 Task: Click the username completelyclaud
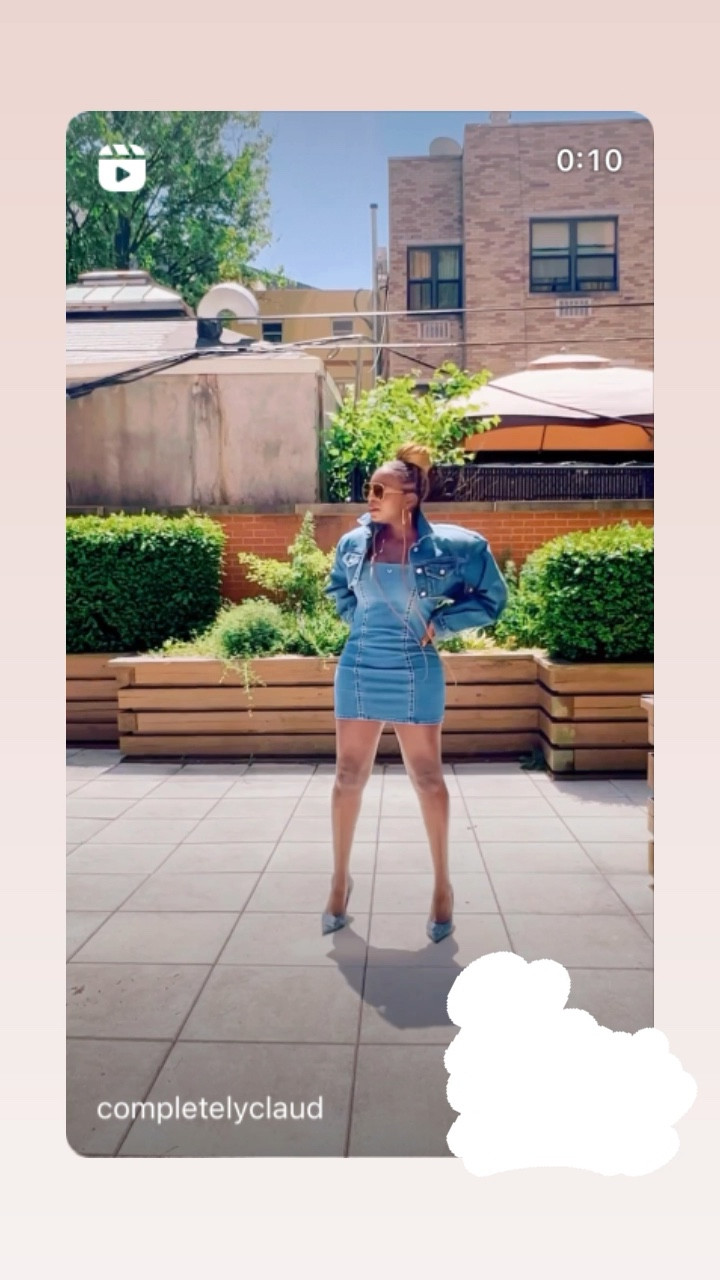coord(210,1108)
